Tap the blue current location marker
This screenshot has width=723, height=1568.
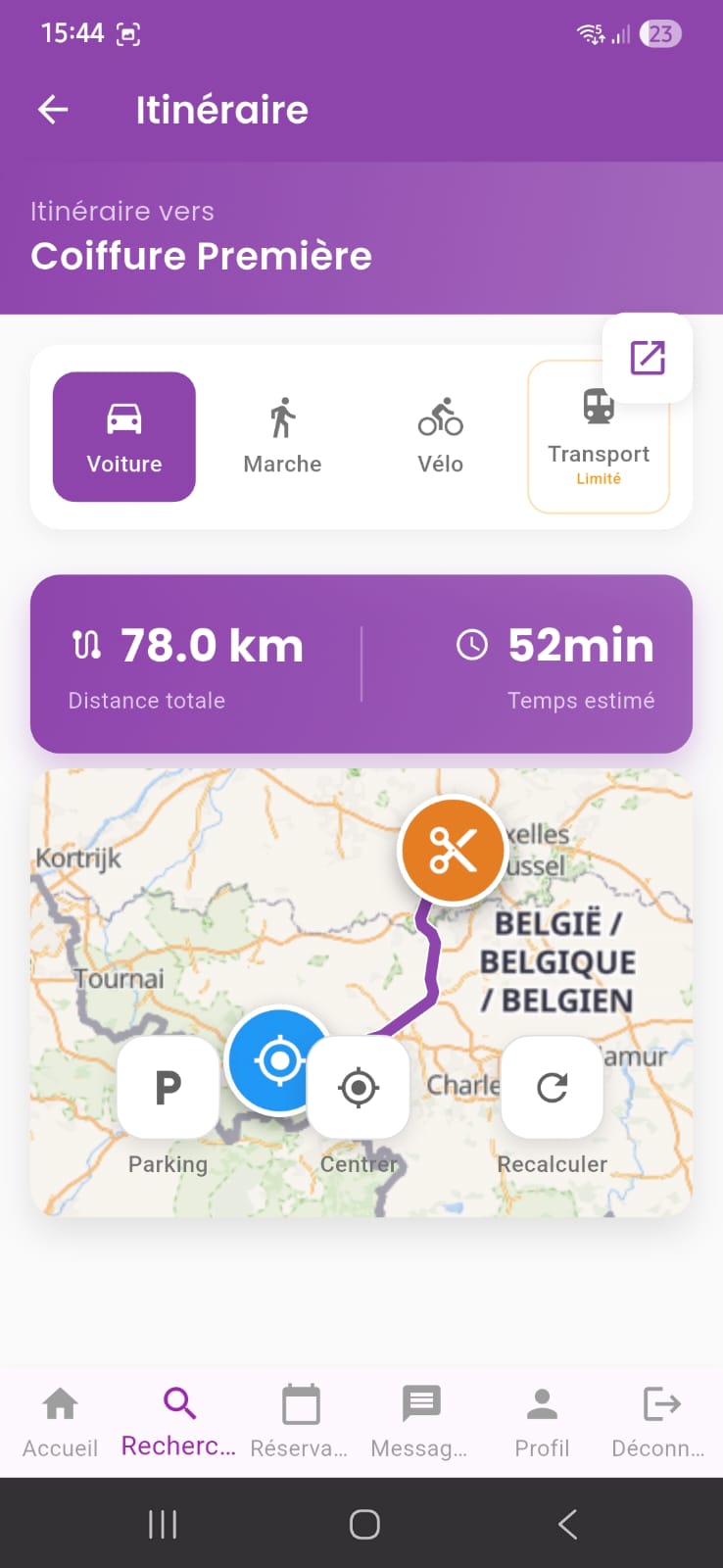point(278,1059)
